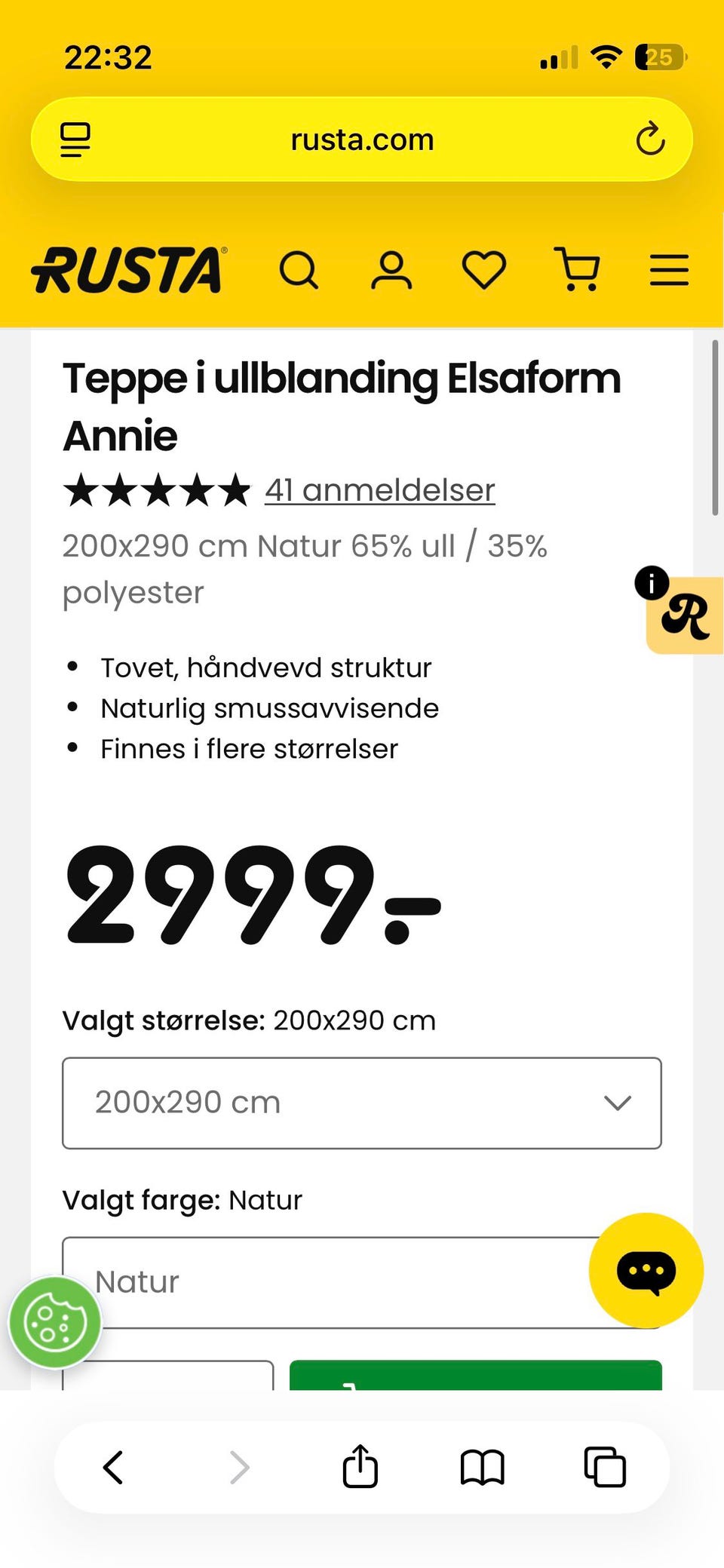Tap the info badge near product description
The height and width of the screenshot is (1568, 724).
tap(650, 582)
